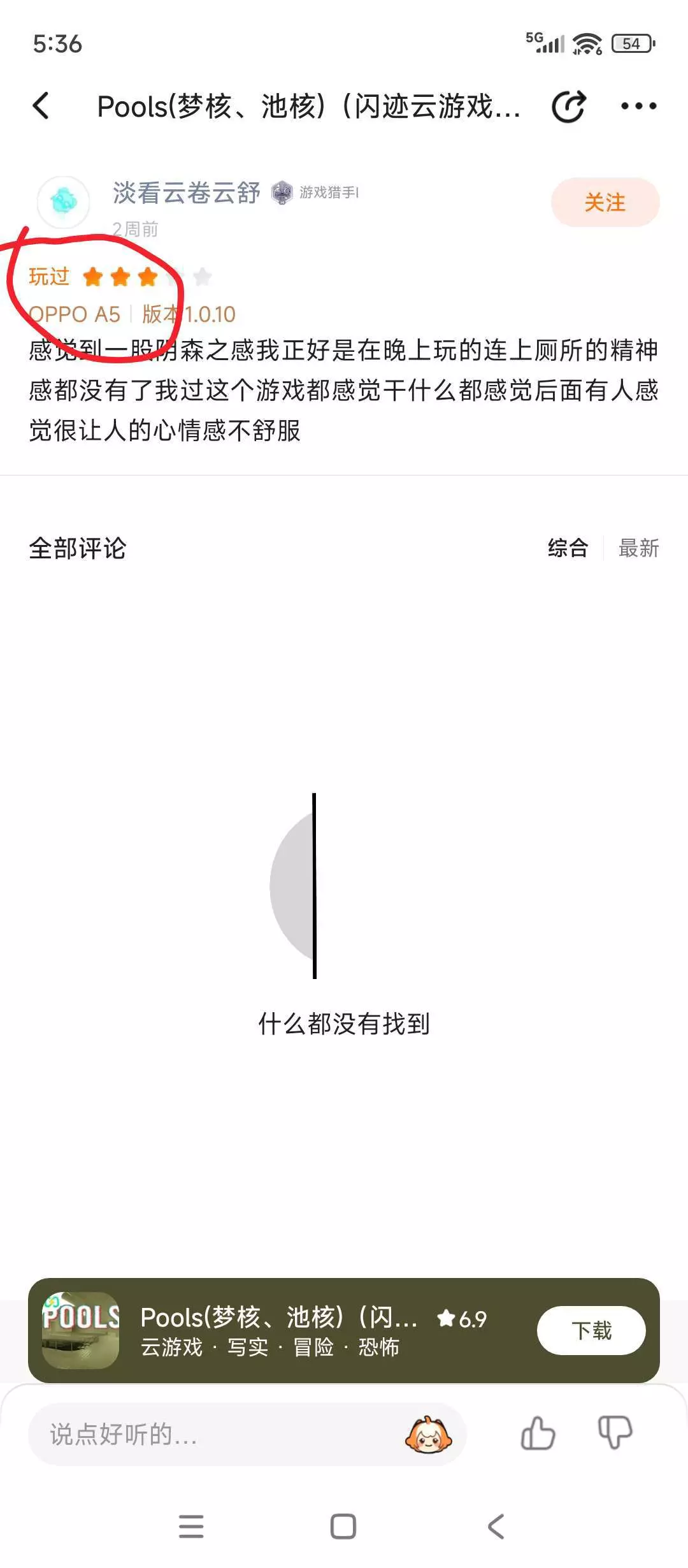Open the three-dot overflow menu

click(x=638, y=106)
